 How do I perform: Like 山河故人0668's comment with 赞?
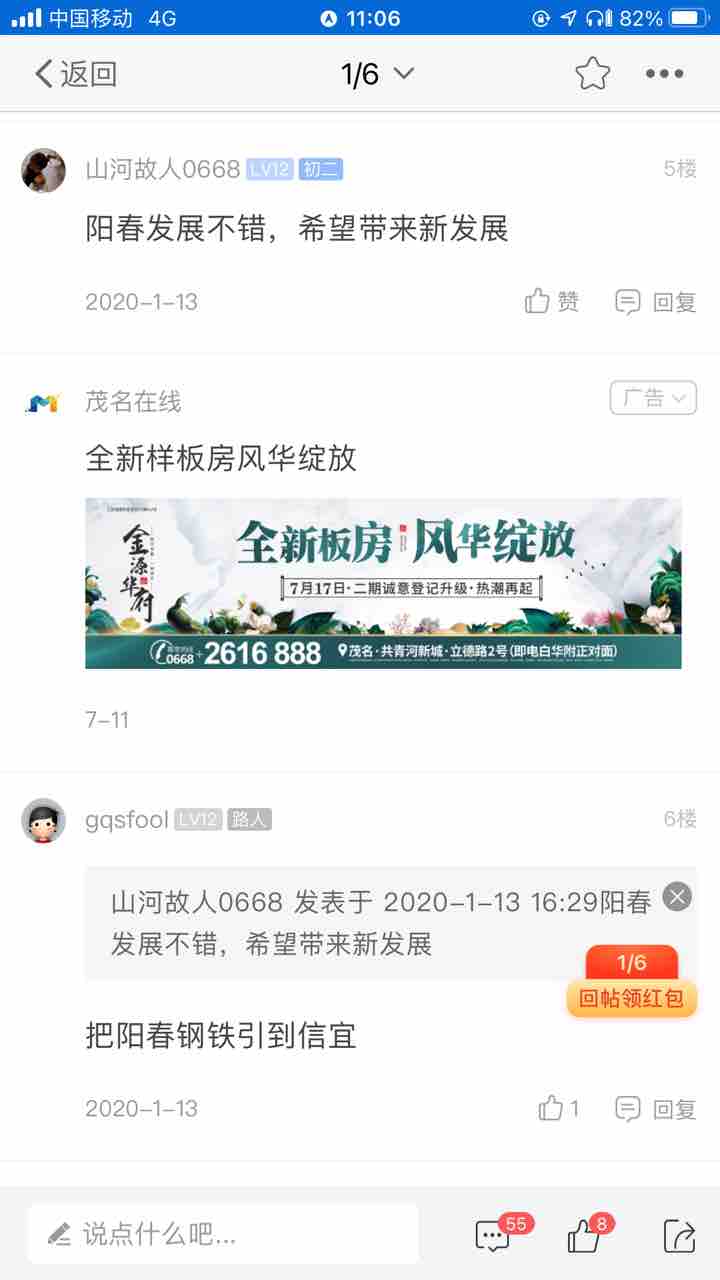click(x=552, y=302)
